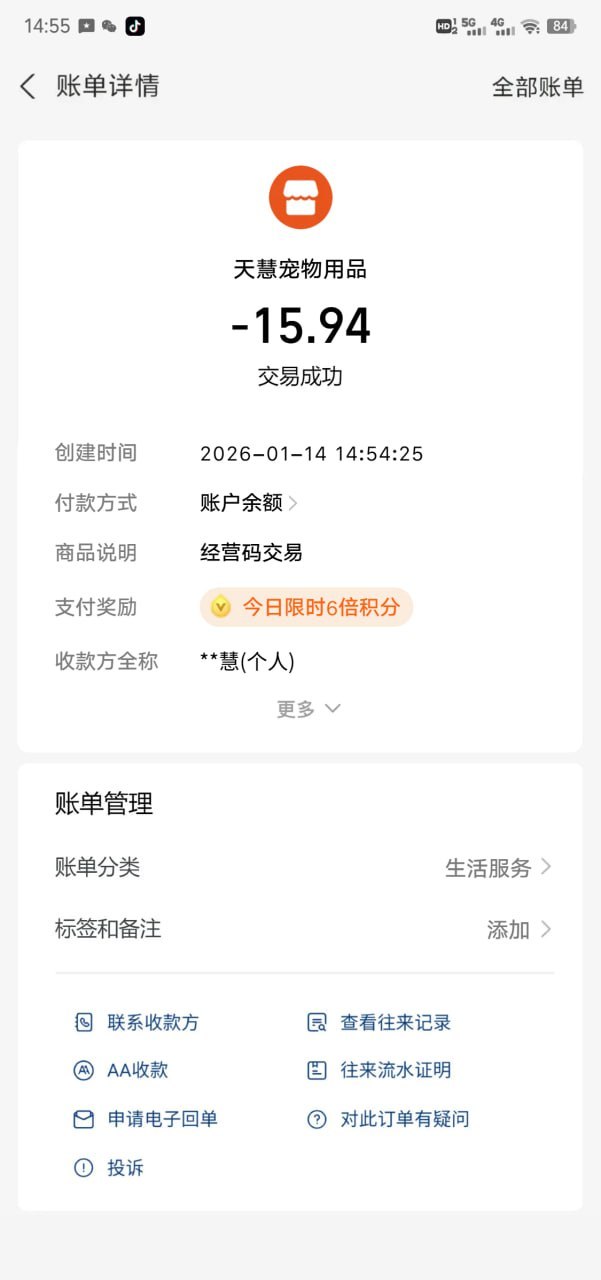Select 对此订单有疑问

click(x=388, y=1119)
